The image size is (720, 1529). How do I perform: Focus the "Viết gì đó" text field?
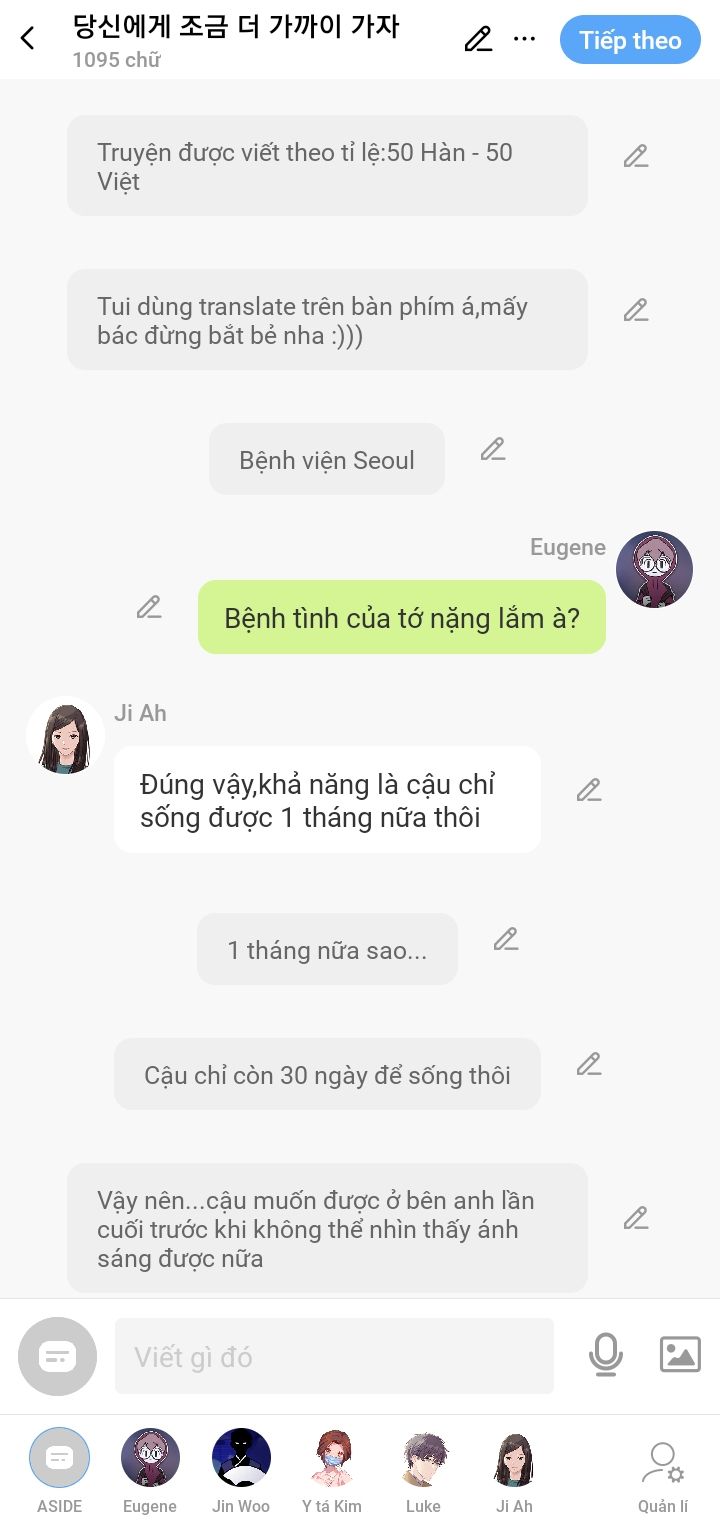point(334,1356)
